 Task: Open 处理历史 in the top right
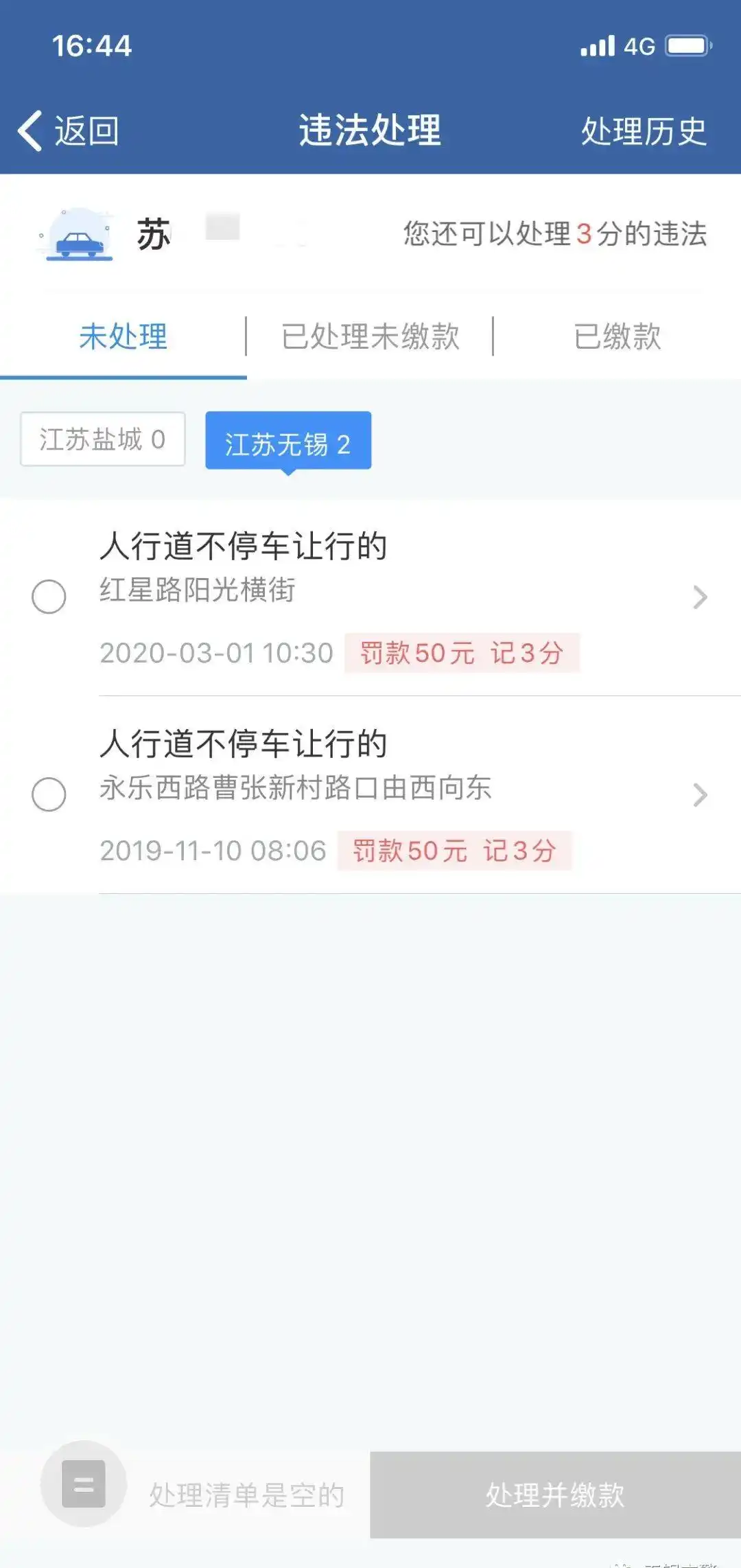(643, 130)
